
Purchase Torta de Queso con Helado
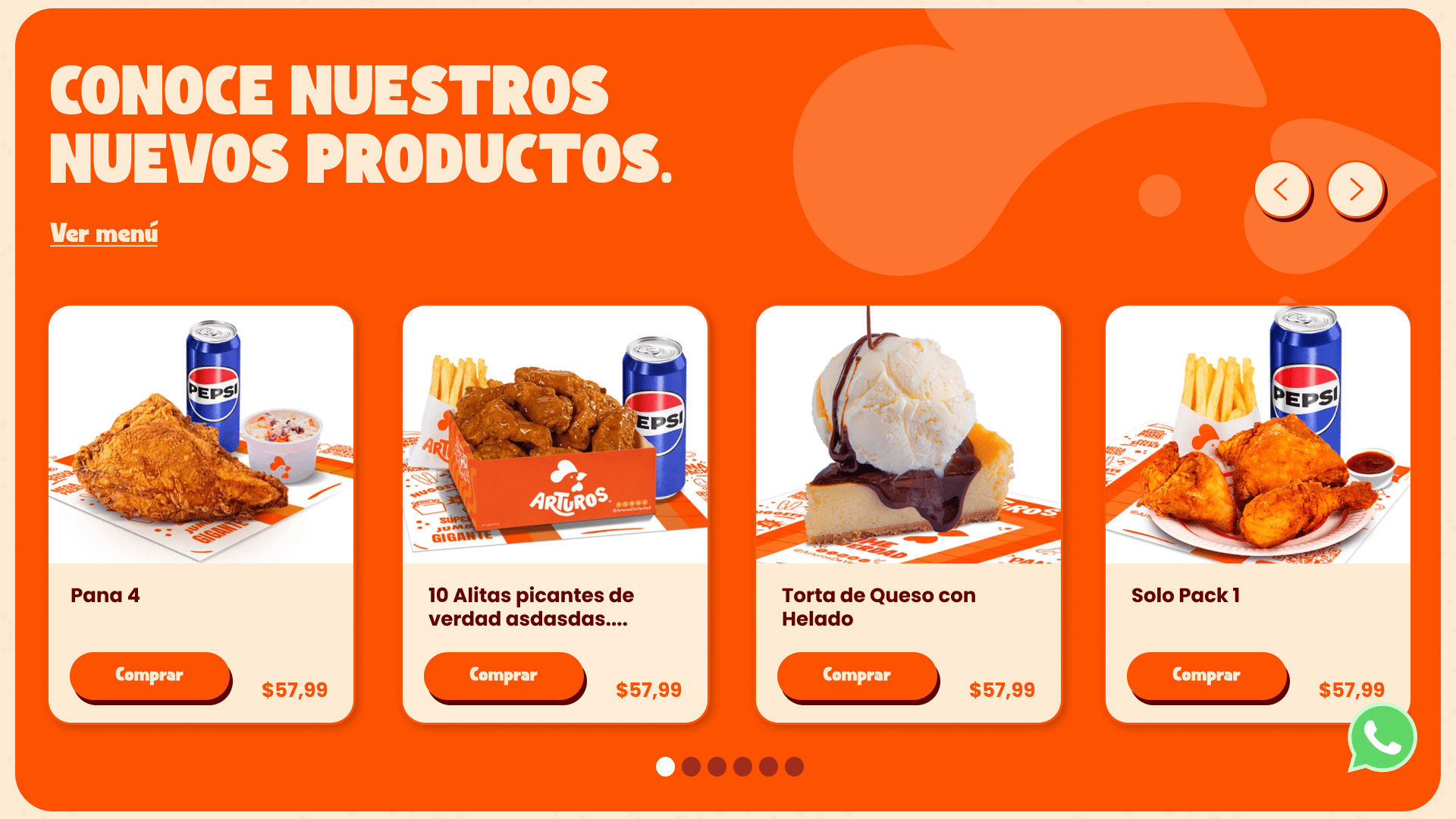click(857, 675)
